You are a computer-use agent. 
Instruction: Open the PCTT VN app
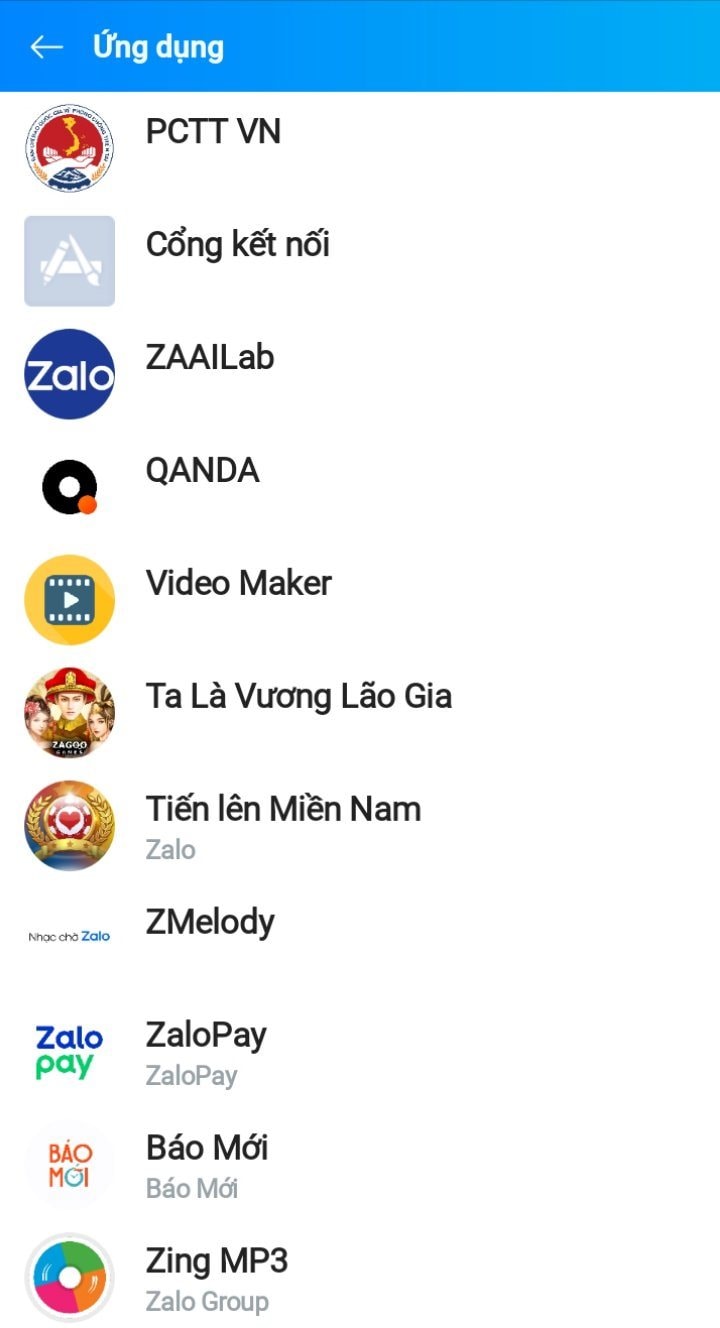click(212, 132)
